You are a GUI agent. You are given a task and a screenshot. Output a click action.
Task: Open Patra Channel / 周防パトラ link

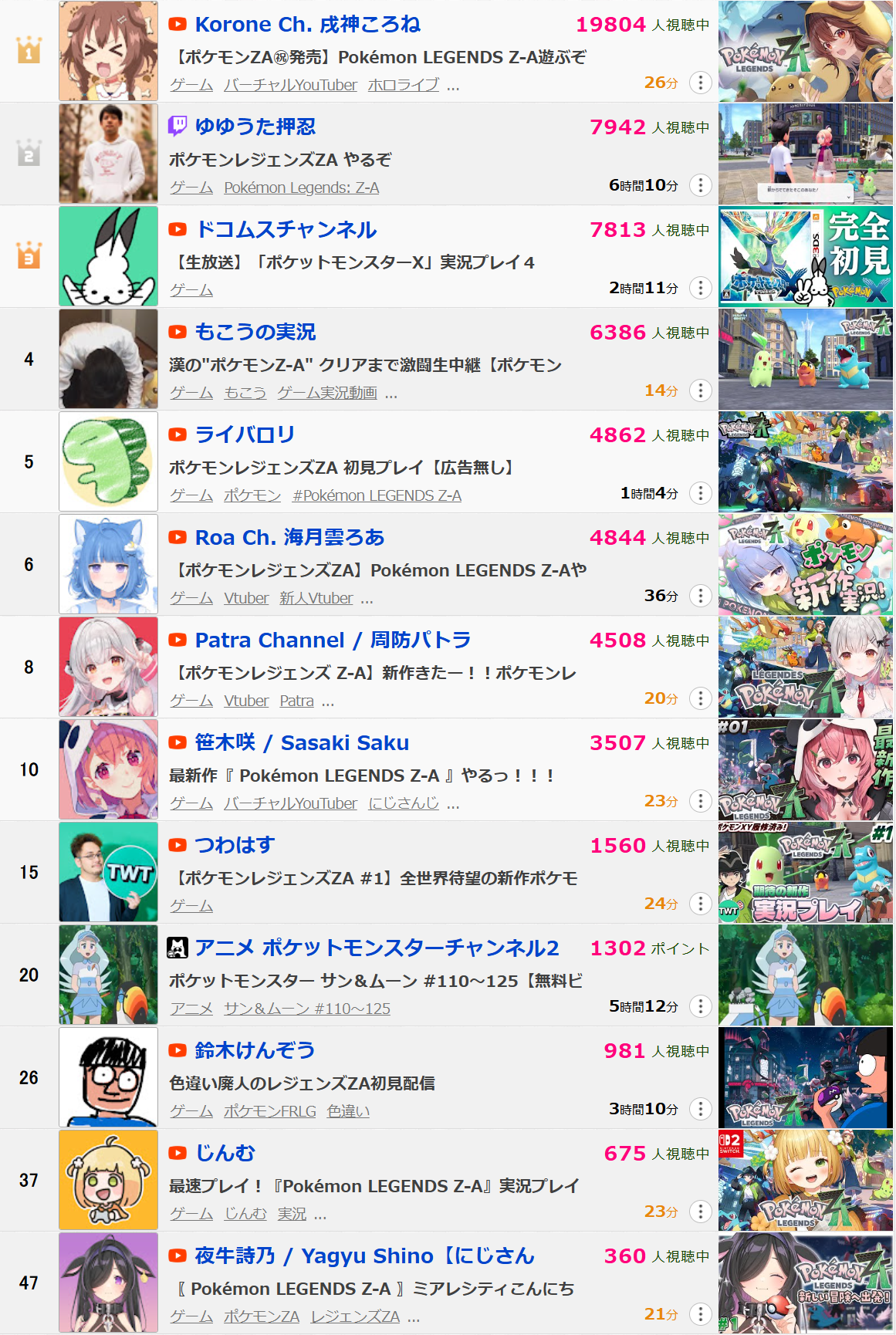point(333,640)
